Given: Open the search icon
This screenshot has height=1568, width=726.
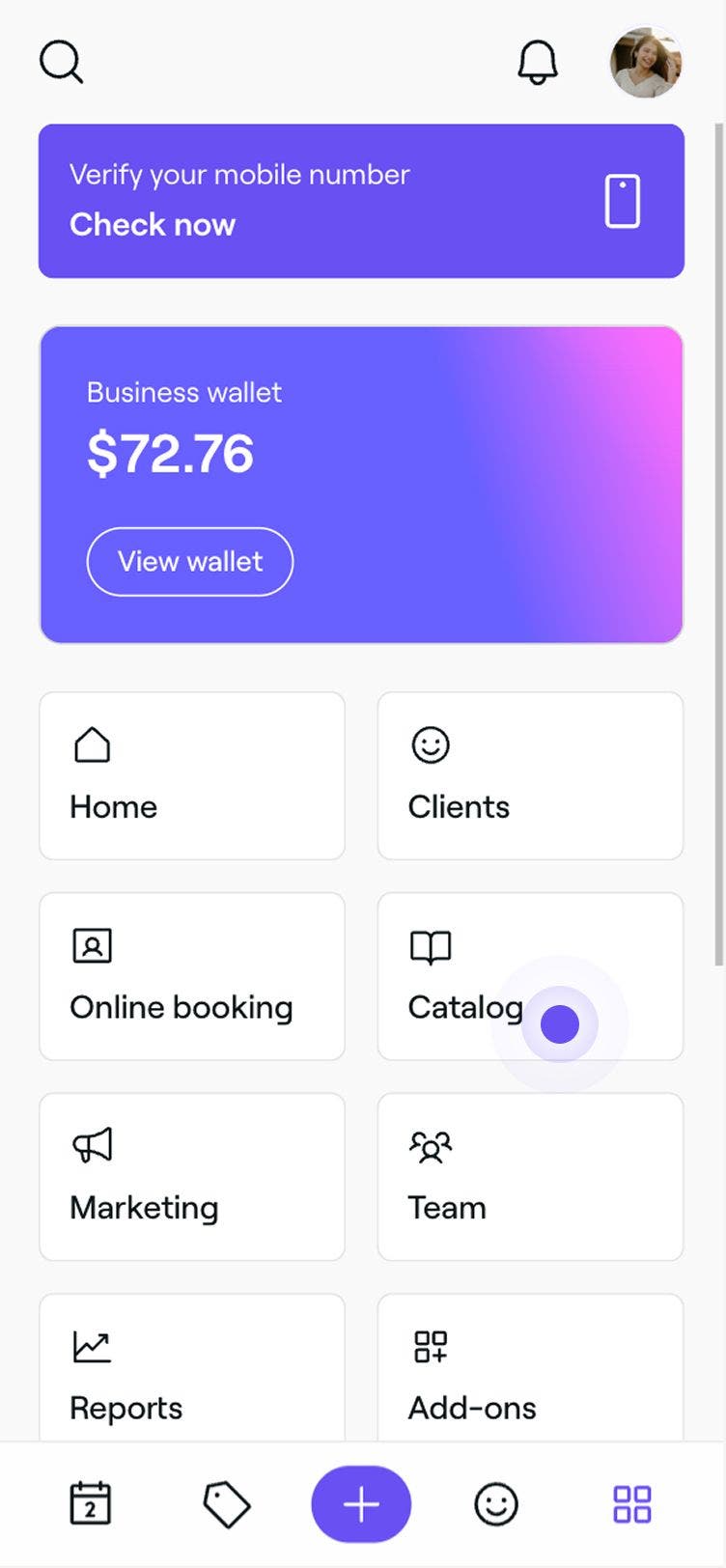Looking at the screenshot, I should click(61, 63).
